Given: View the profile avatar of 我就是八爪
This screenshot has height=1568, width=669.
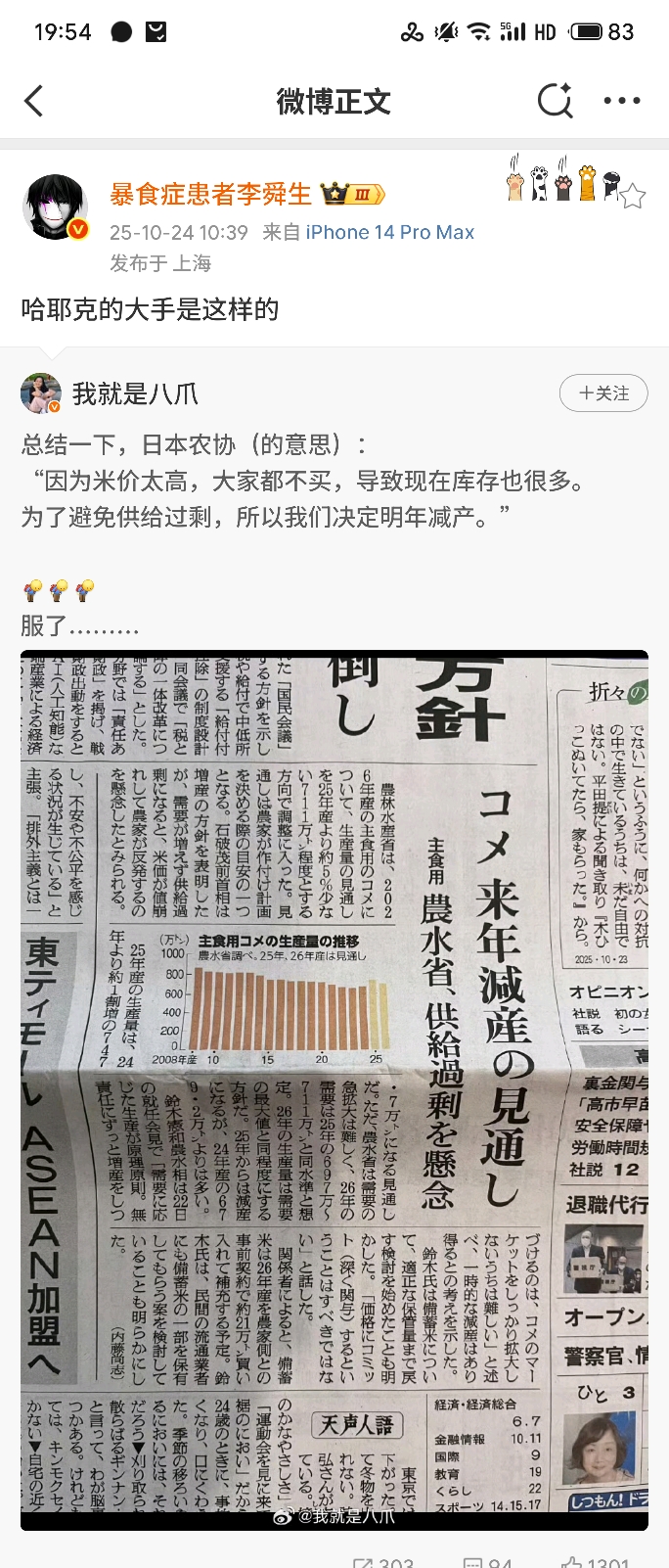Looking at the screenshot, I should (x=41, y=393).
